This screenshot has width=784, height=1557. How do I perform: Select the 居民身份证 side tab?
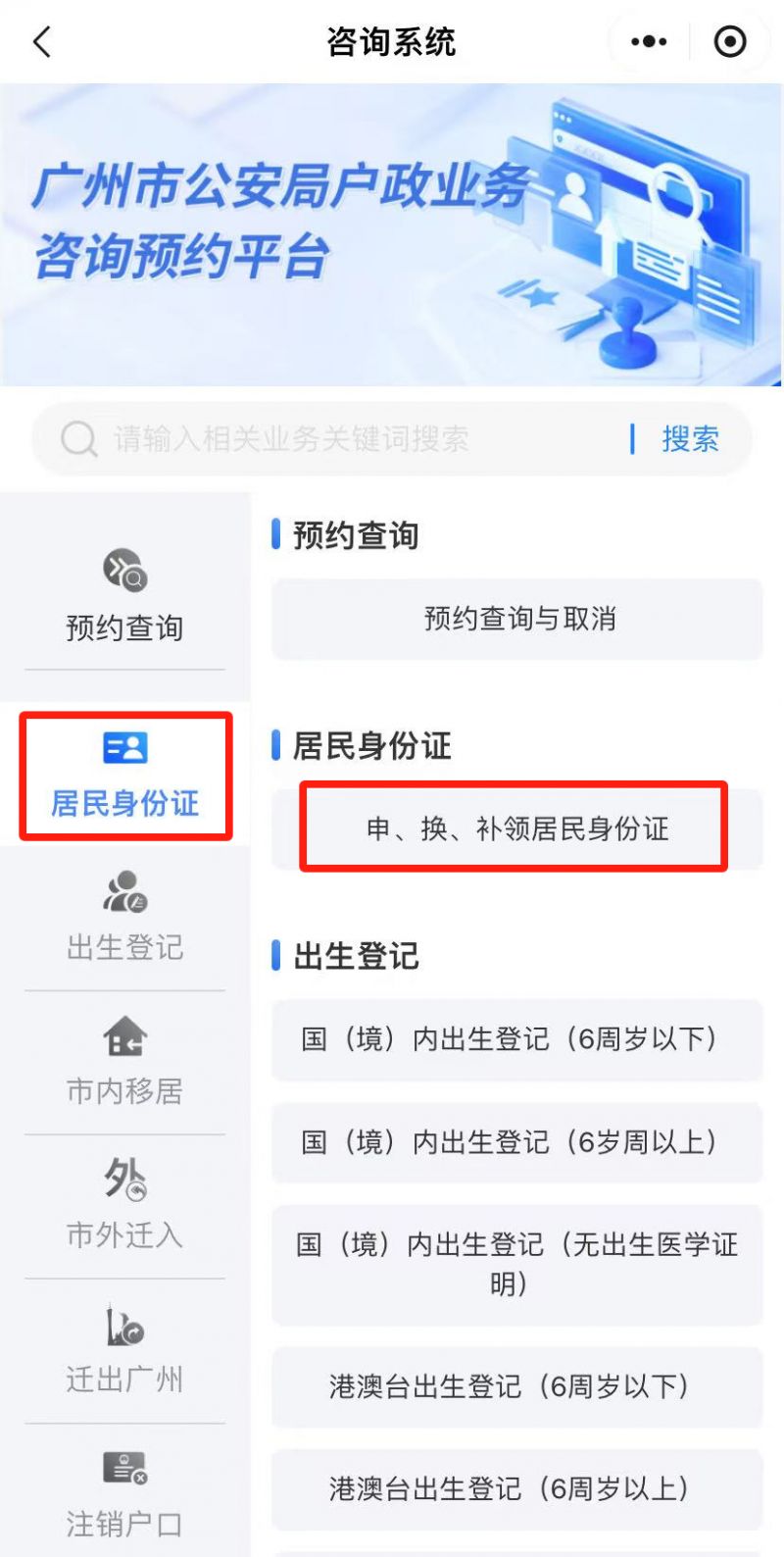click(x=124, y=777)
